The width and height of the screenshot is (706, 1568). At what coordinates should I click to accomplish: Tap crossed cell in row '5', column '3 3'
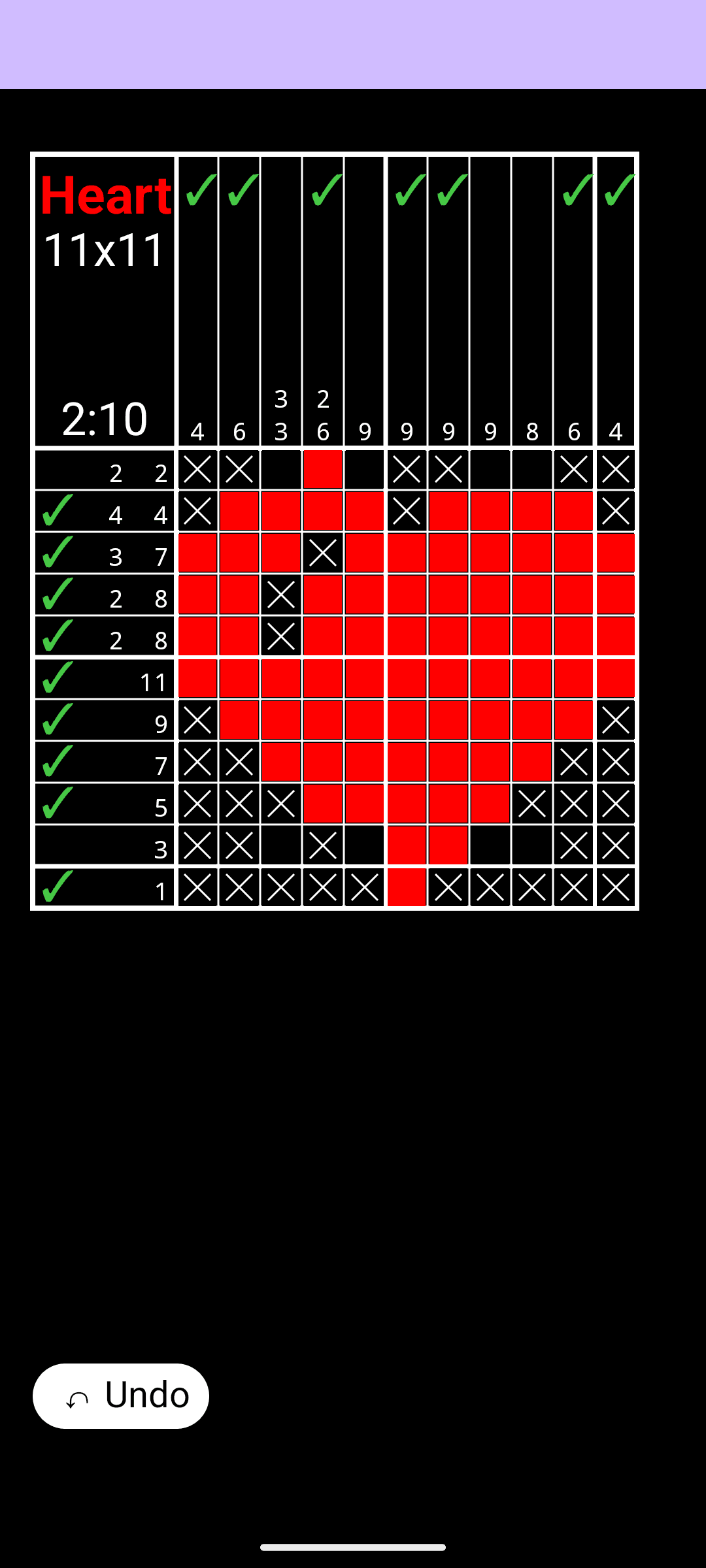point(281,804)
